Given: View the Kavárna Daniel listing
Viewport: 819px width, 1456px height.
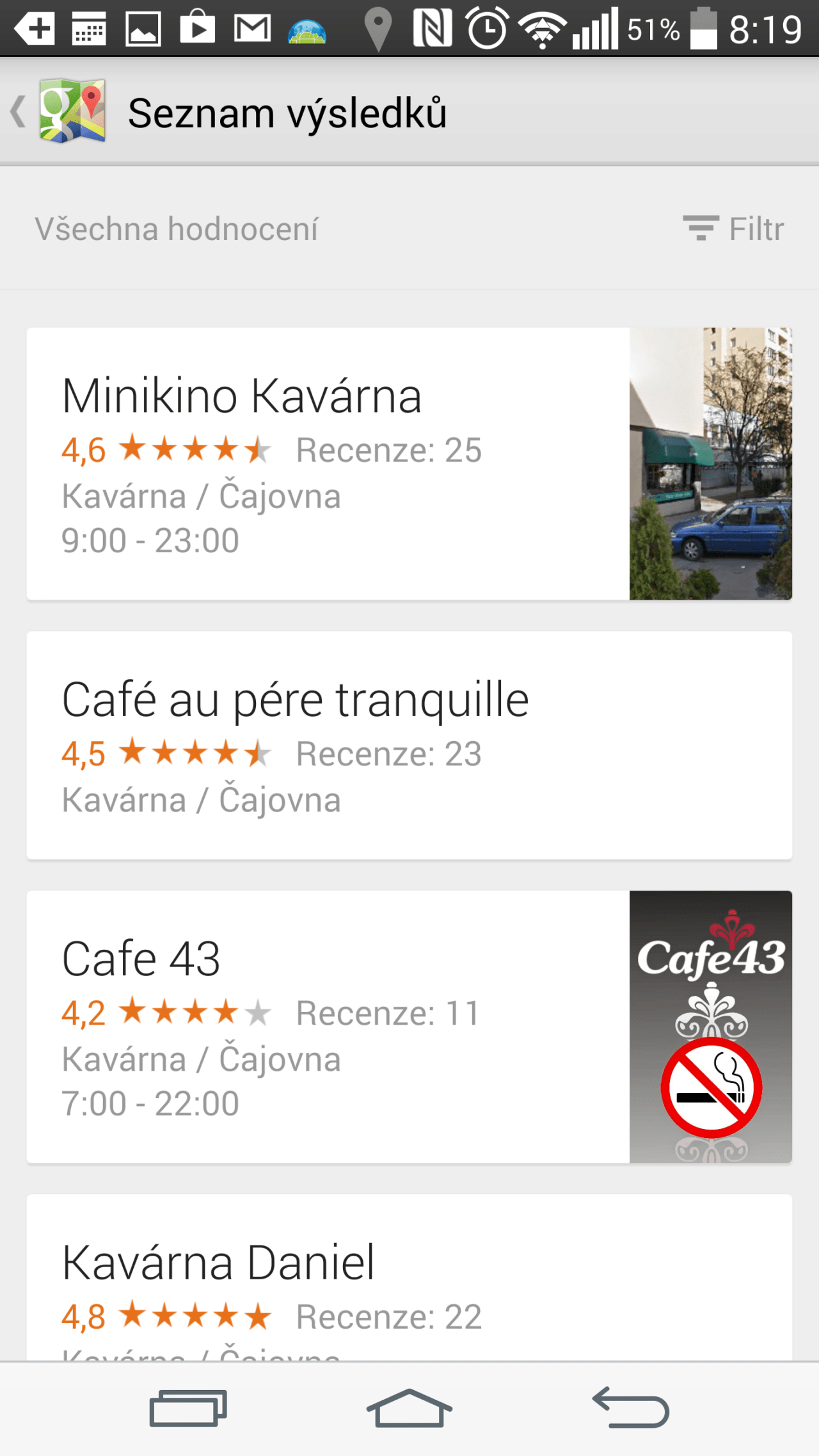Looking at the screenshot, I should tap(409, 1277).
